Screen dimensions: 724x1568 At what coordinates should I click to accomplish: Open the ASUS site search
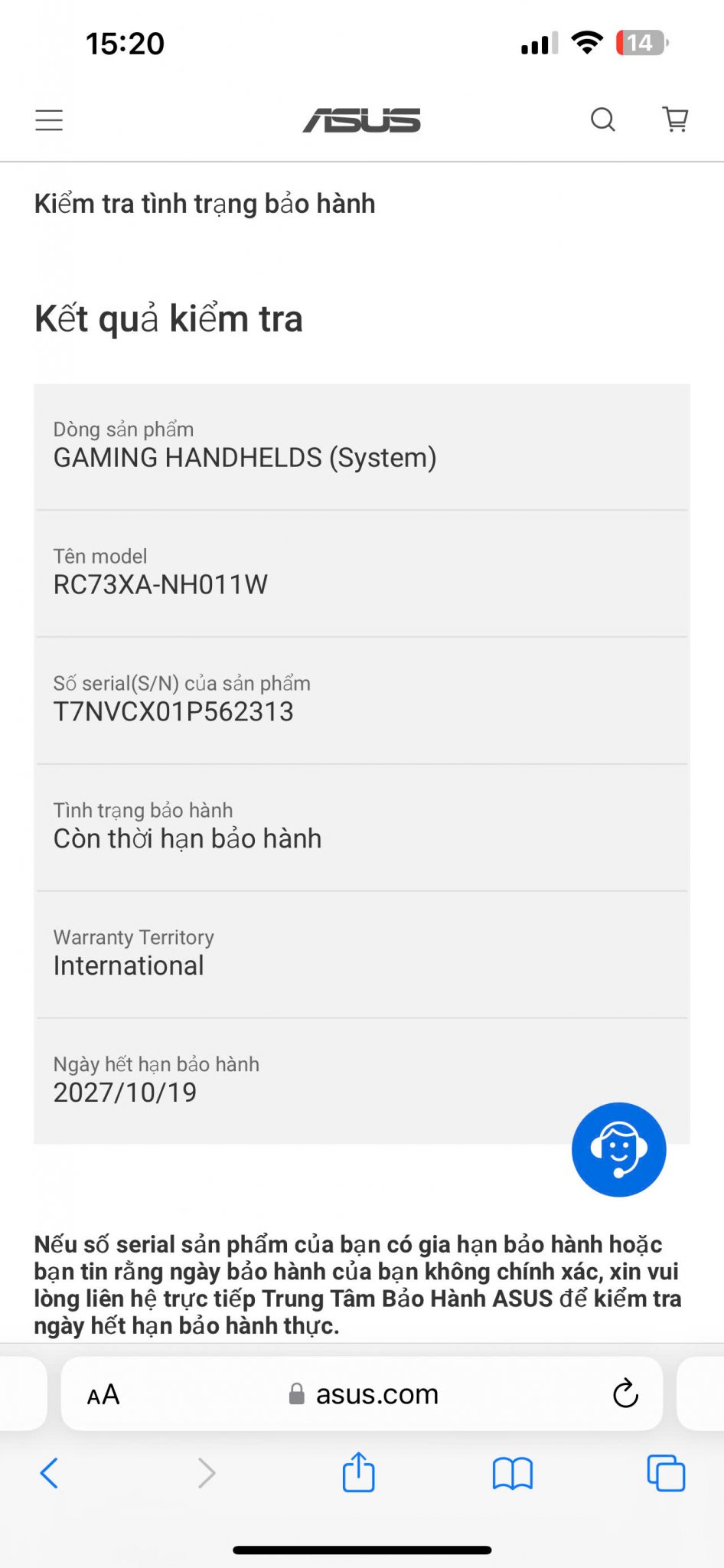602,119
